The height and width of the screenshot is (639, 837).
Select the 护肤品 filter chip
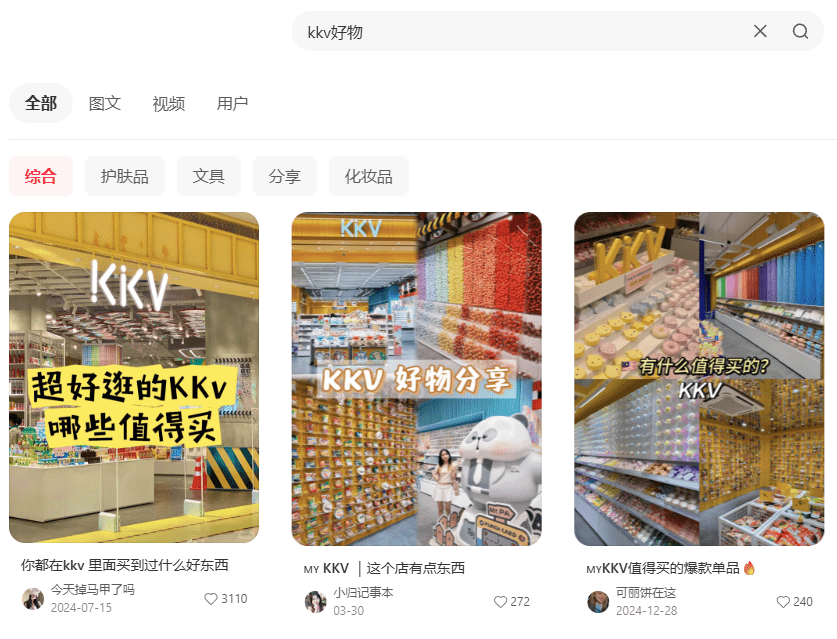pyautogui.click(x=125, y=176)
